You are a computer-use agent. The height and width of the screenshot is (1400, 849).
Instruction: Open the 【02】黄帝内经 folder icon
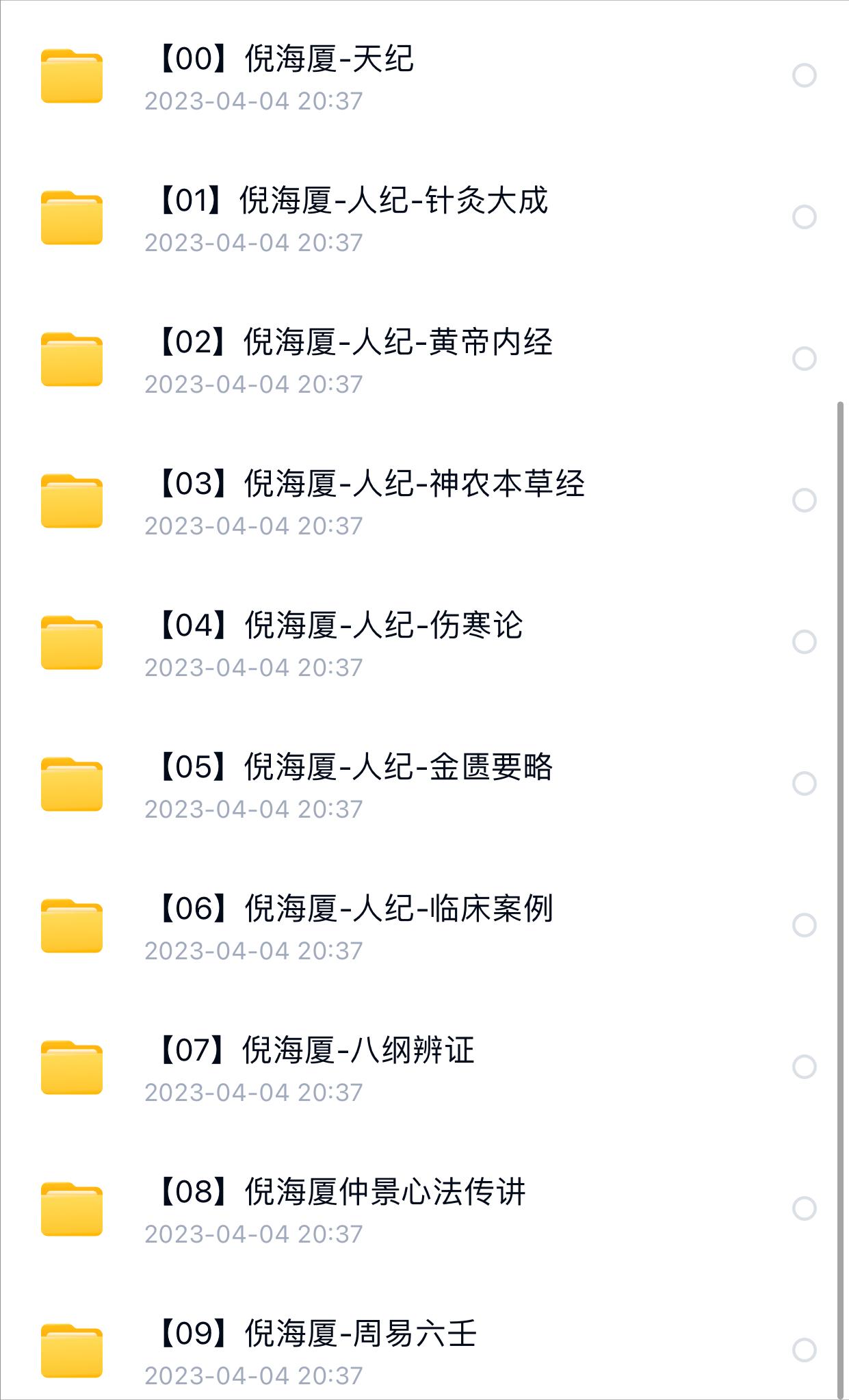72,359
